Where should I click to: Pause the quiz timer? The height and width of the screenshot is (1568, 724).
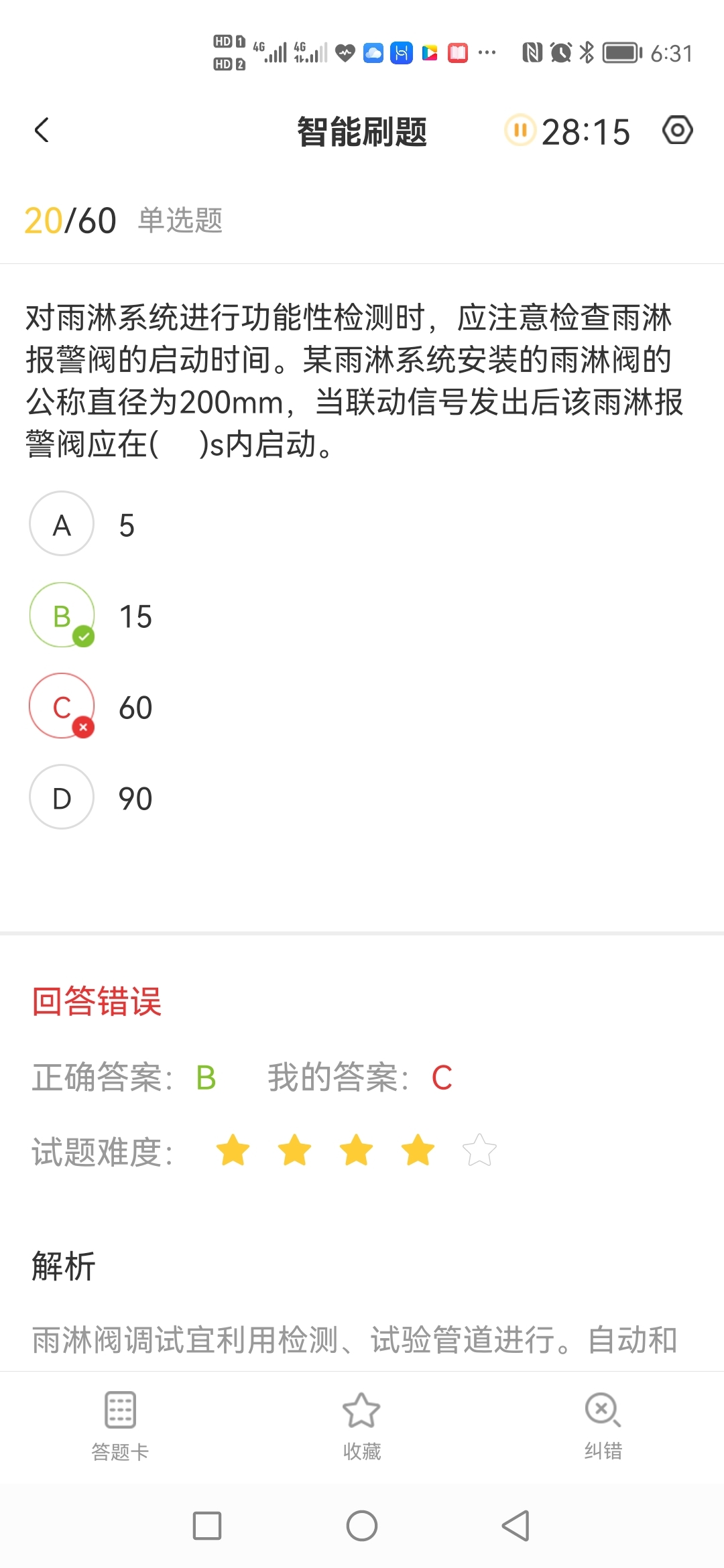coord(520,130)
